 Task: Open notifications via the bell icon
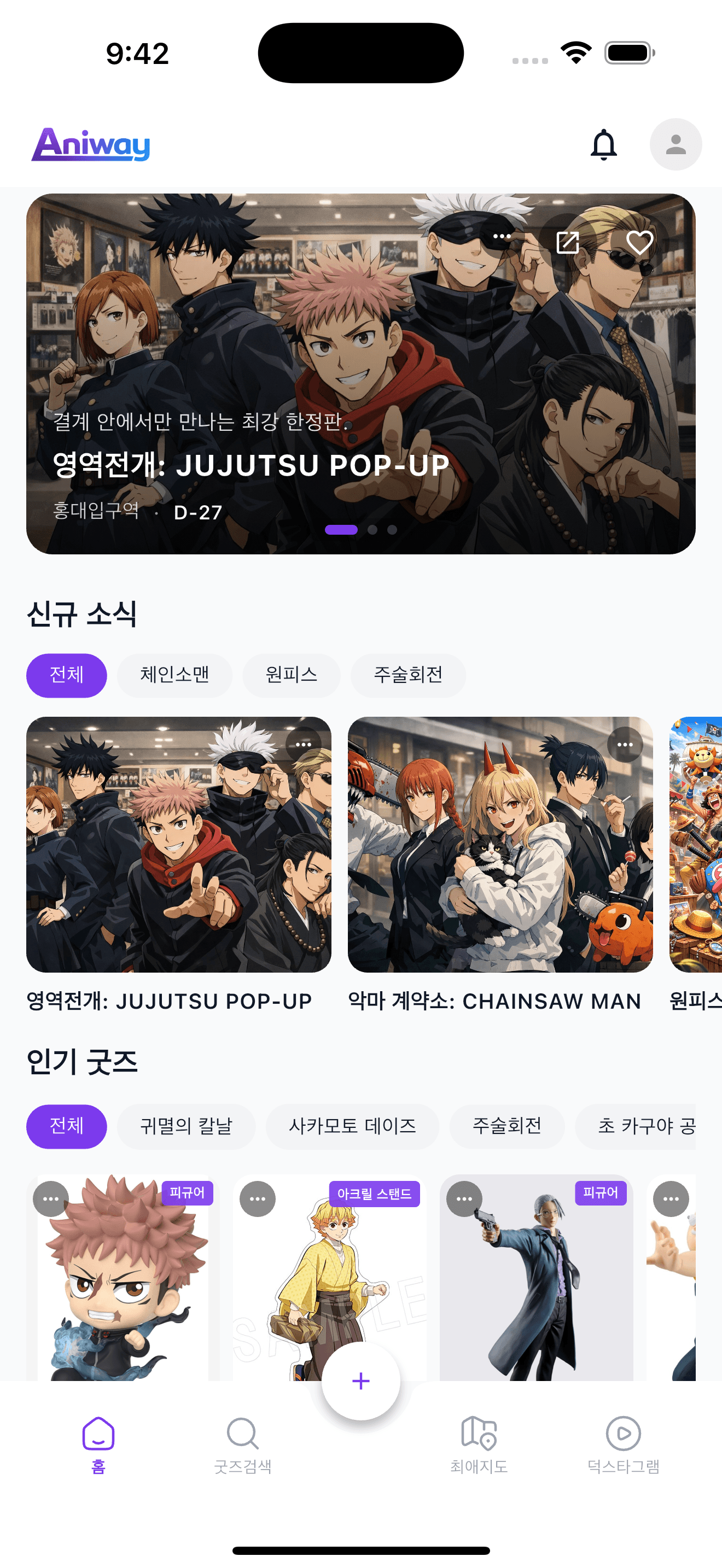pyautogui.click(x=604, y=145)
